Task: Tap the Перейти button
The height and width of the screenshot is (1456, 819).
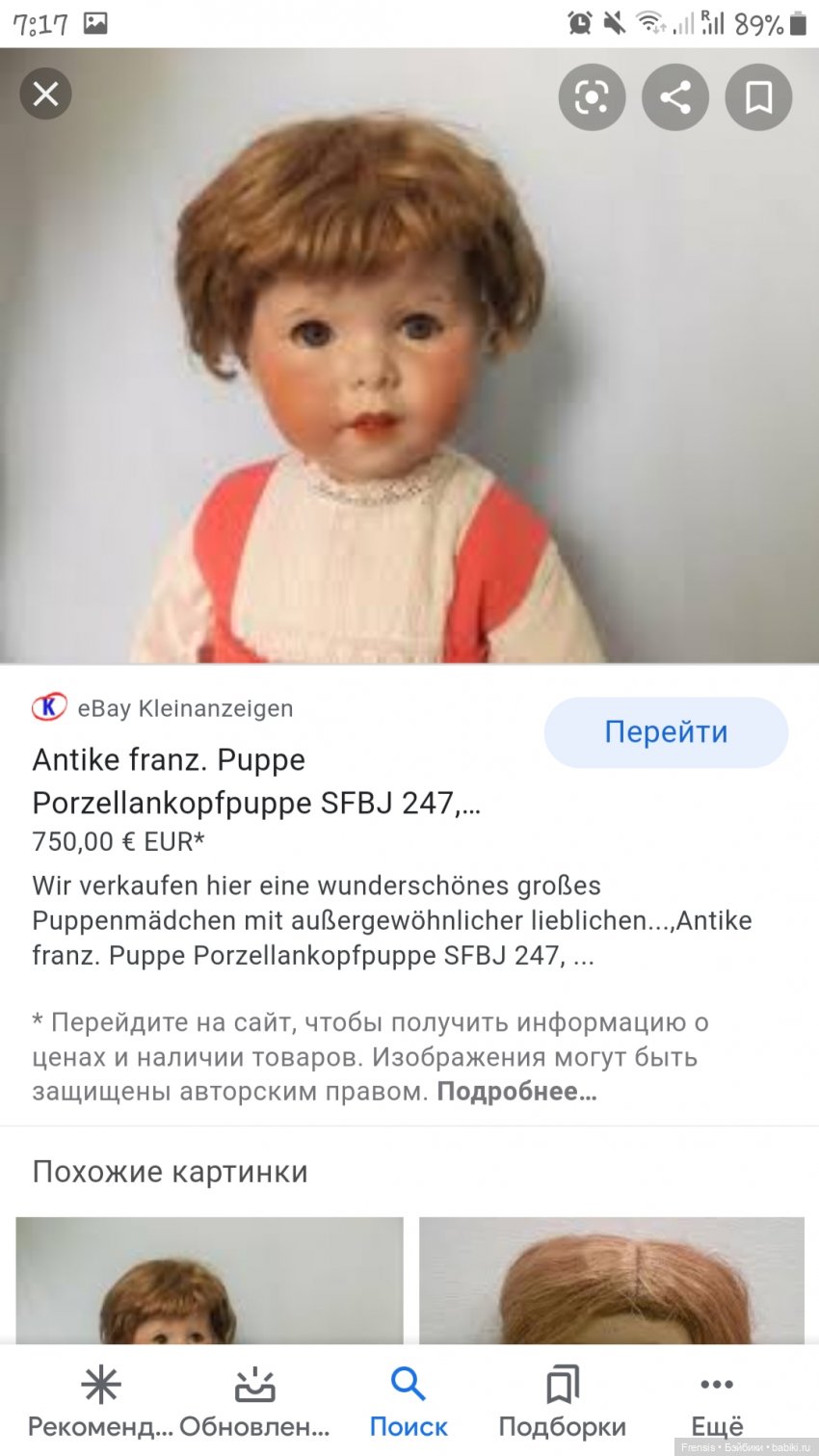Action: (x=666, y=732)
